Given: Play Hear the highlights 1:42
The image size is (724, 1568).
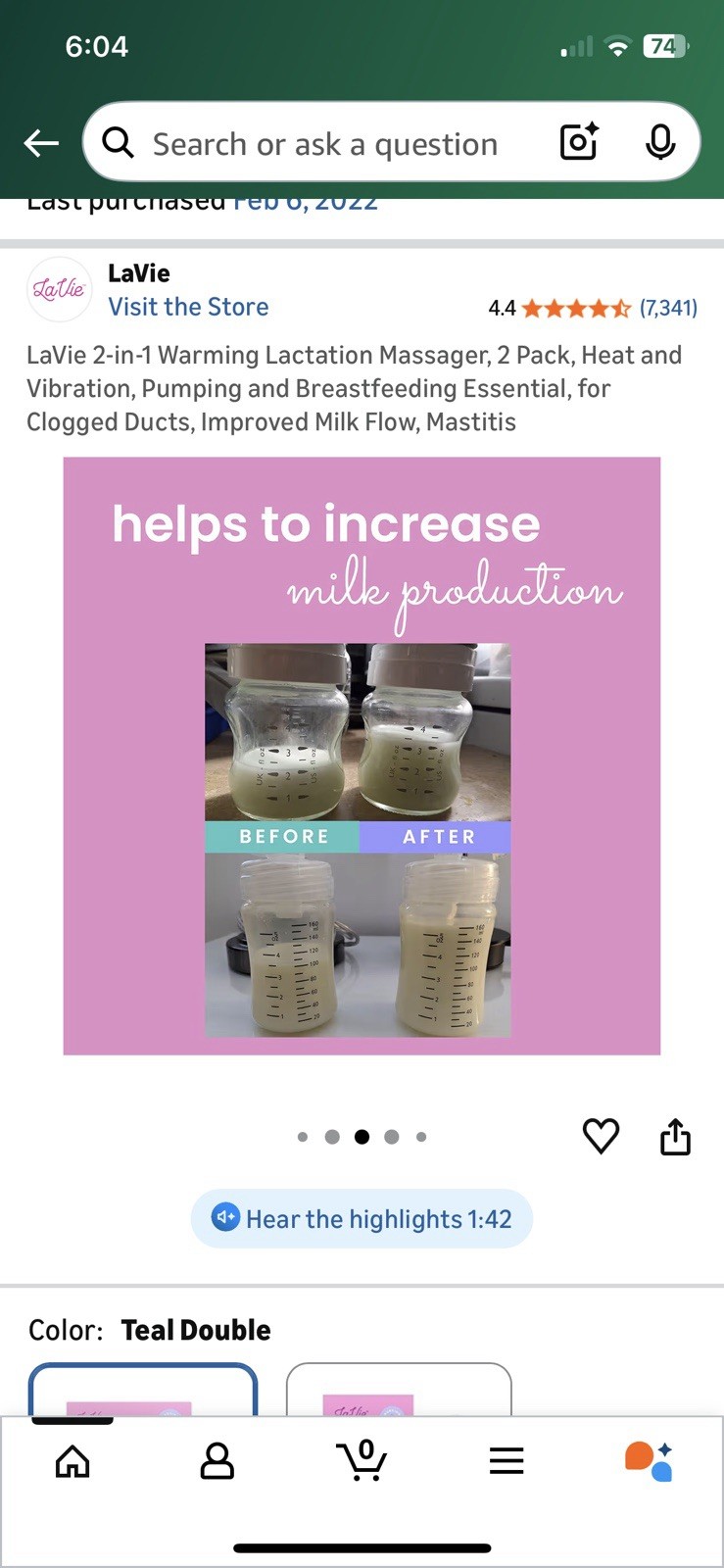Looking at the screenshot, I should [x=362, y=1218].
